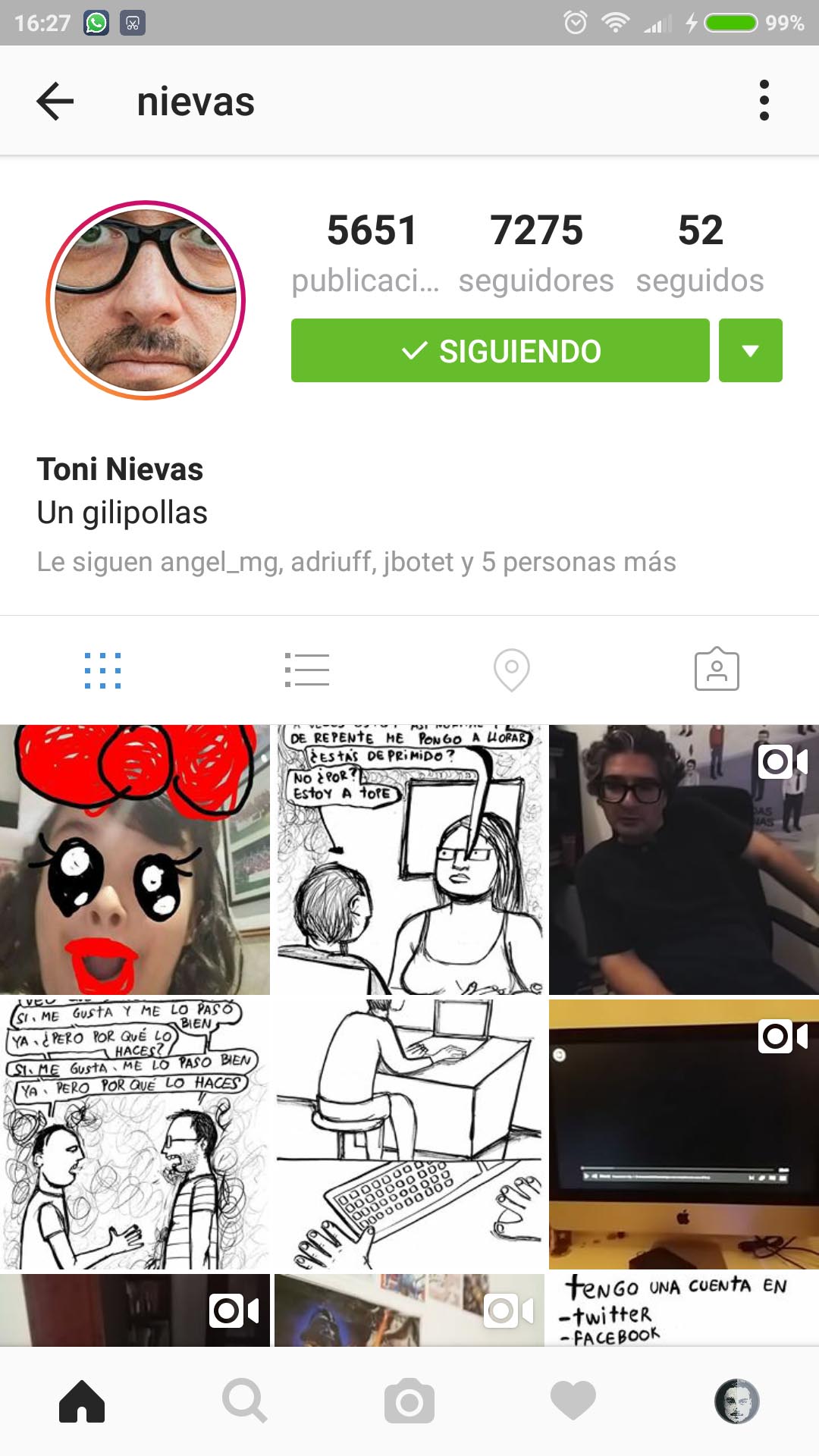
Task: Open the tagged photos tab
Action: point(717,669)
